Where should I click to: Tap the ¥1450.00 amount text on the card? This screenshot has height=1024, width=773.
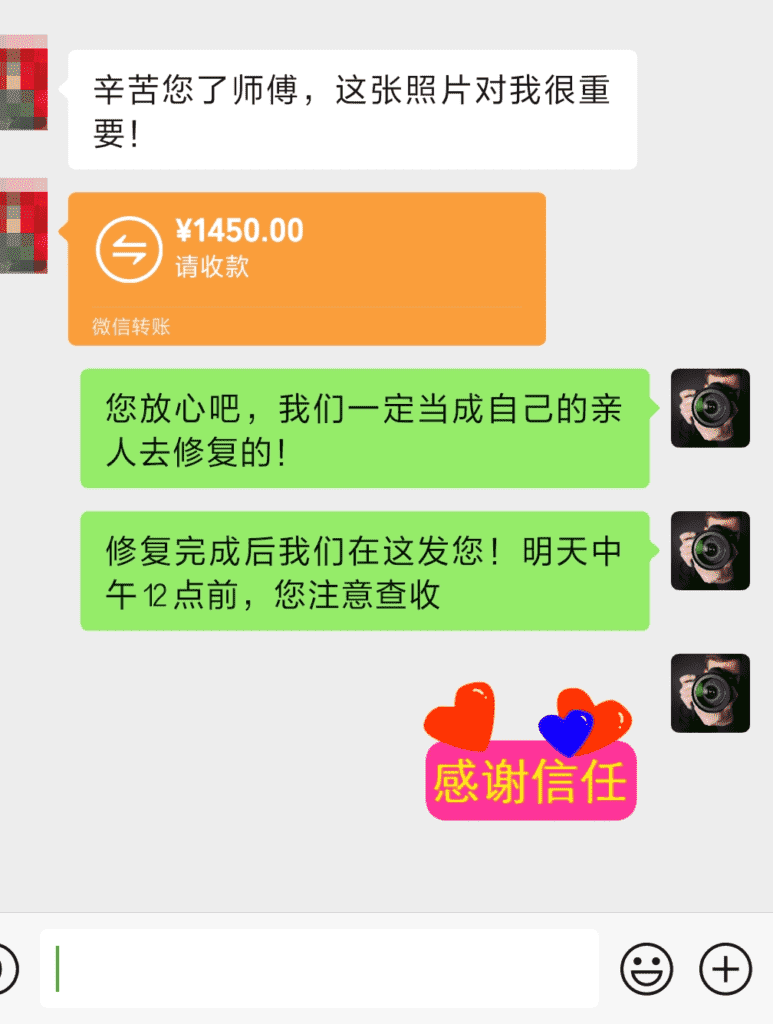(242, 230)
